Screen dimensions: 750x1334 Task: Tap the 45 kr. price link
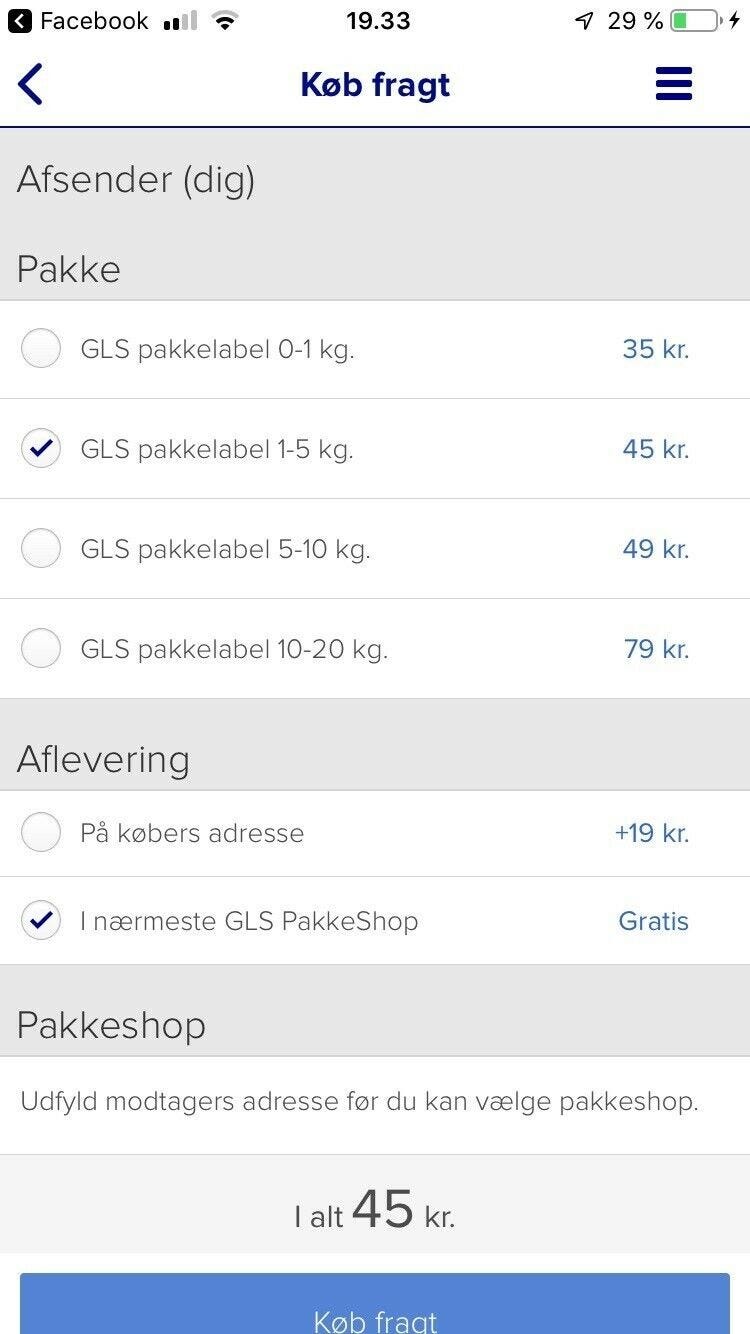pos(655,448)
